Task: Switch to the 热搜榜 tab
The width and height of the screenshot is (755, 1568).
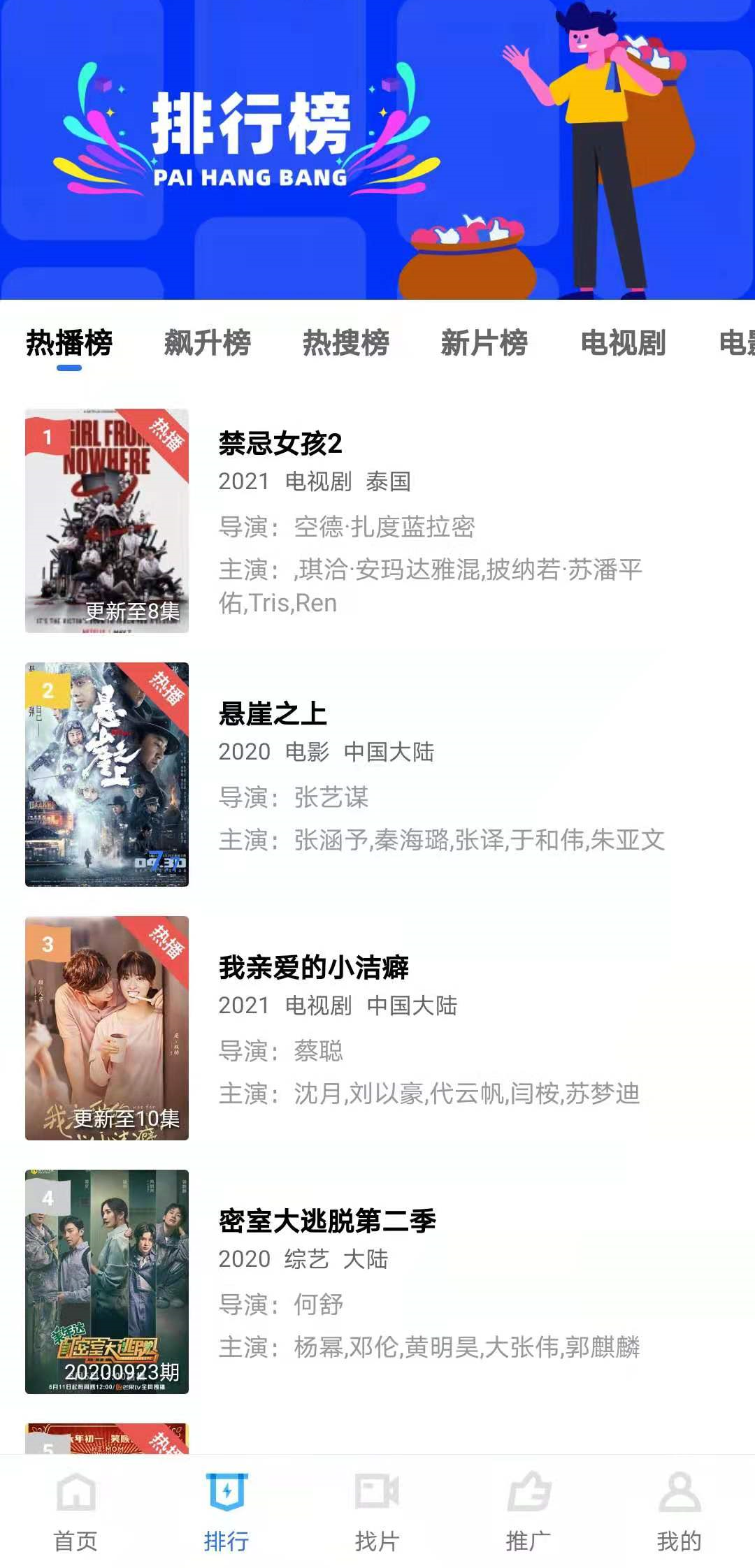Action: coord(345,343)
